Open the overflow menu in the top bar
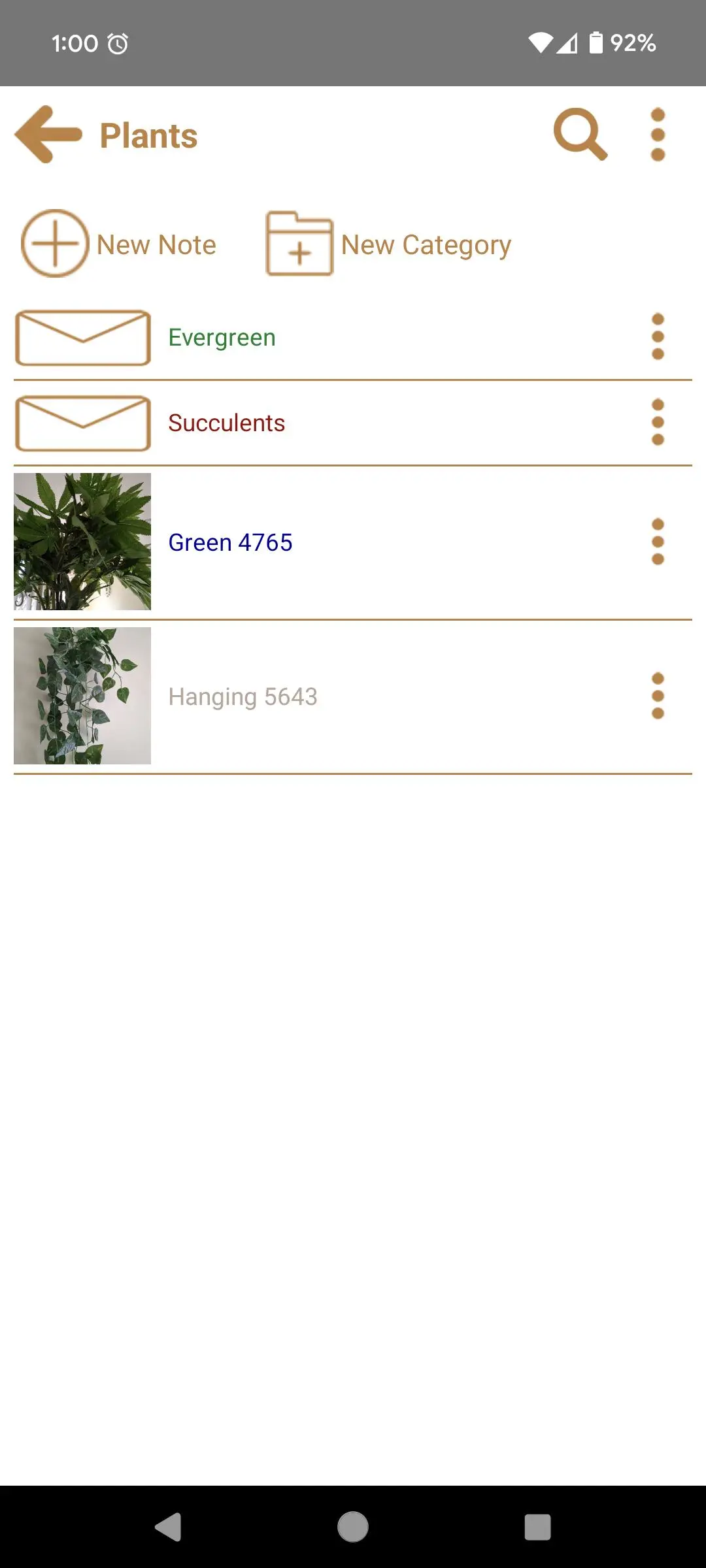 658,135
